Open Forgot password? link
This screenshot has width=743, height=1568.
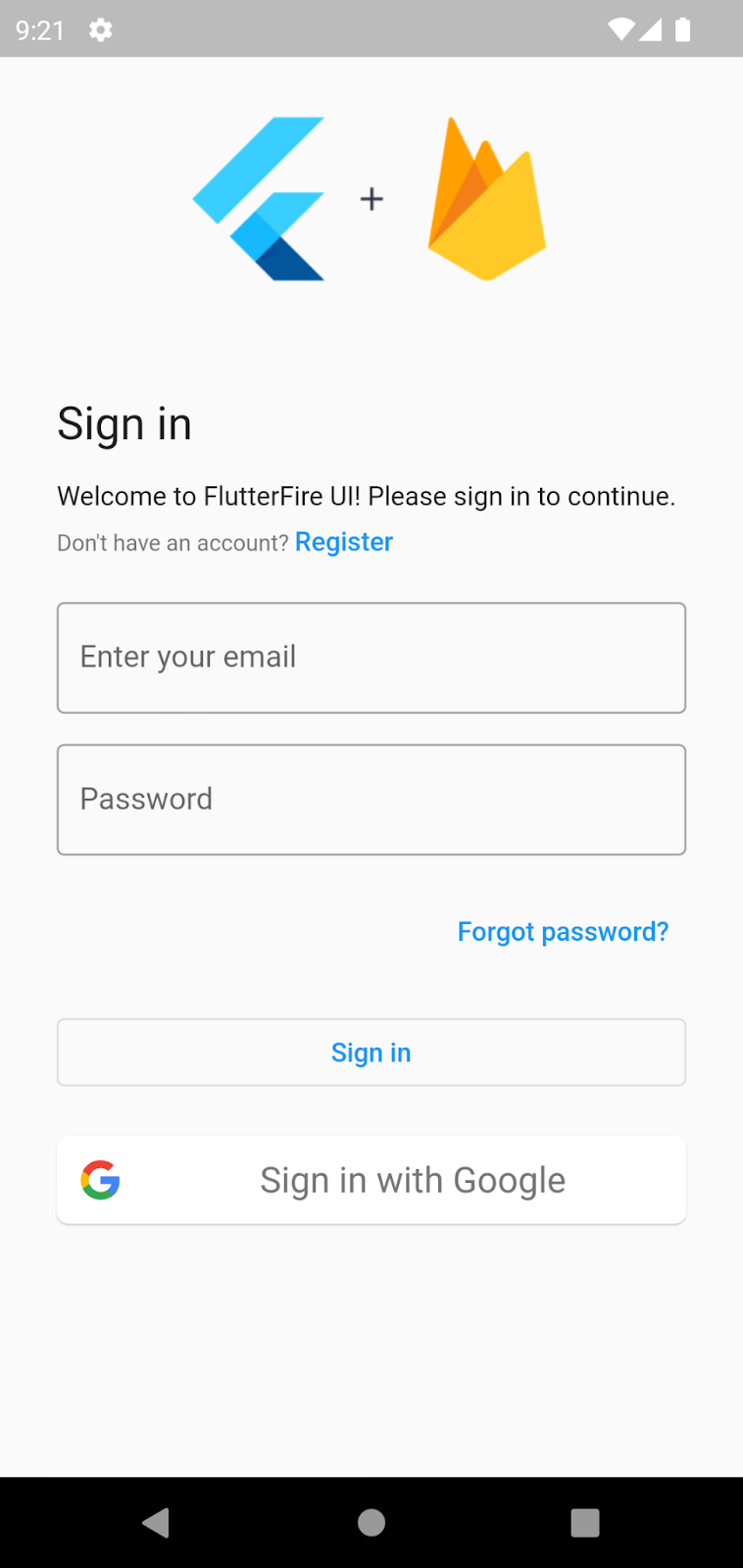(x=563, y=931)
